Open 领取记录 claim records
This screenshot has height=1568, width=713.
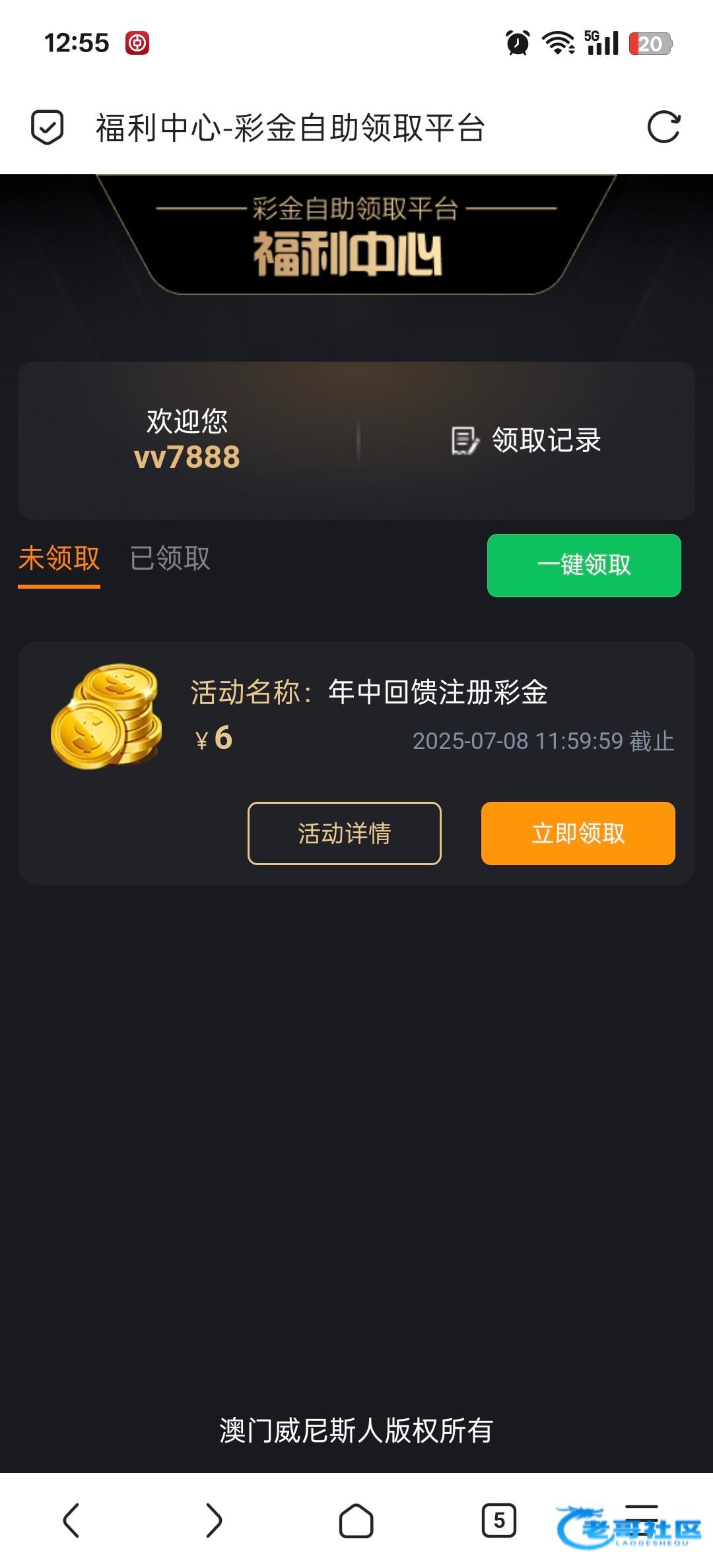pyautogui.click(x=527, y=440)
